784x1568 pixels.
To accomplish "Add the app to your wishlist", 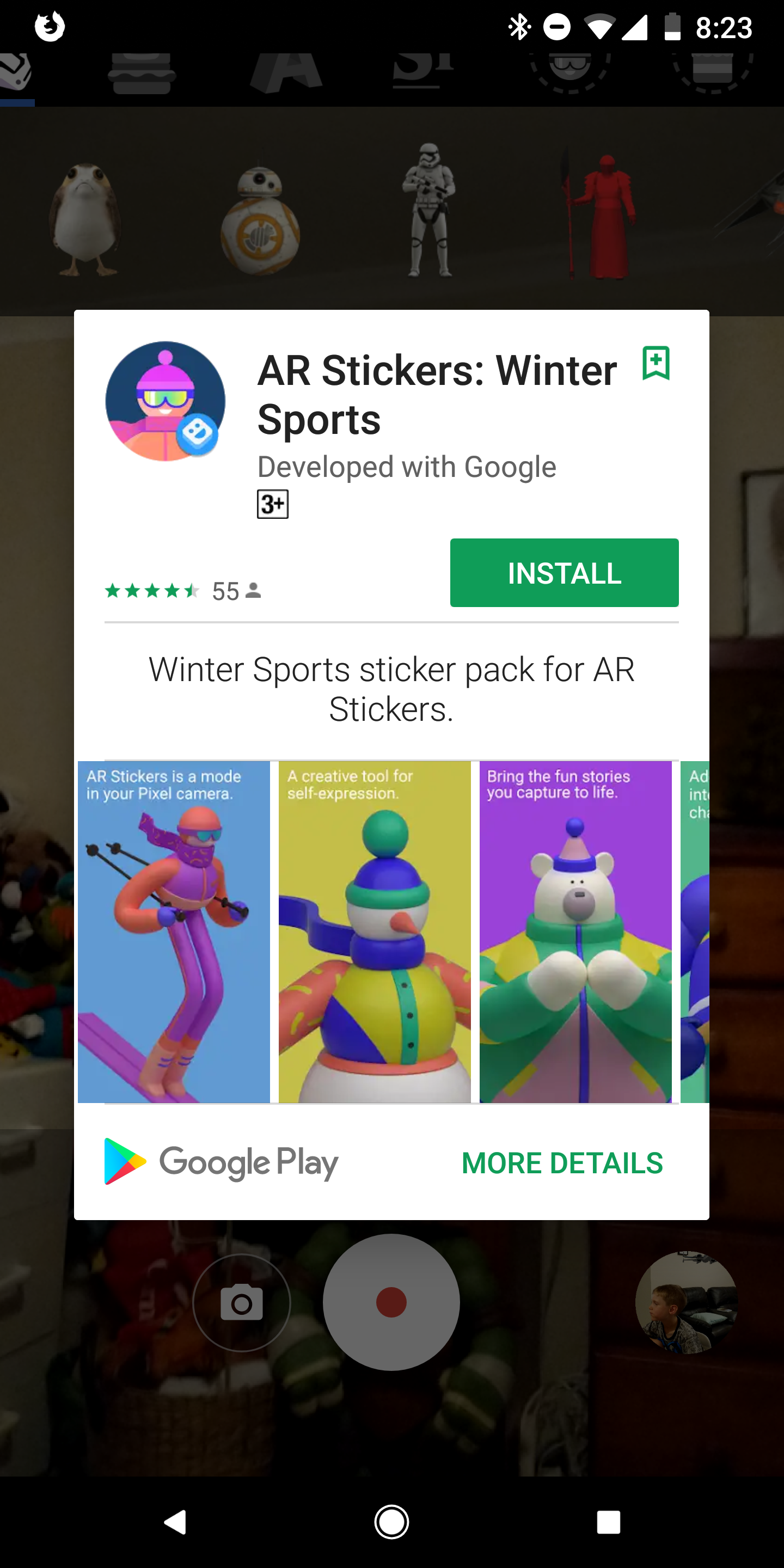I will tap(656, 363).
